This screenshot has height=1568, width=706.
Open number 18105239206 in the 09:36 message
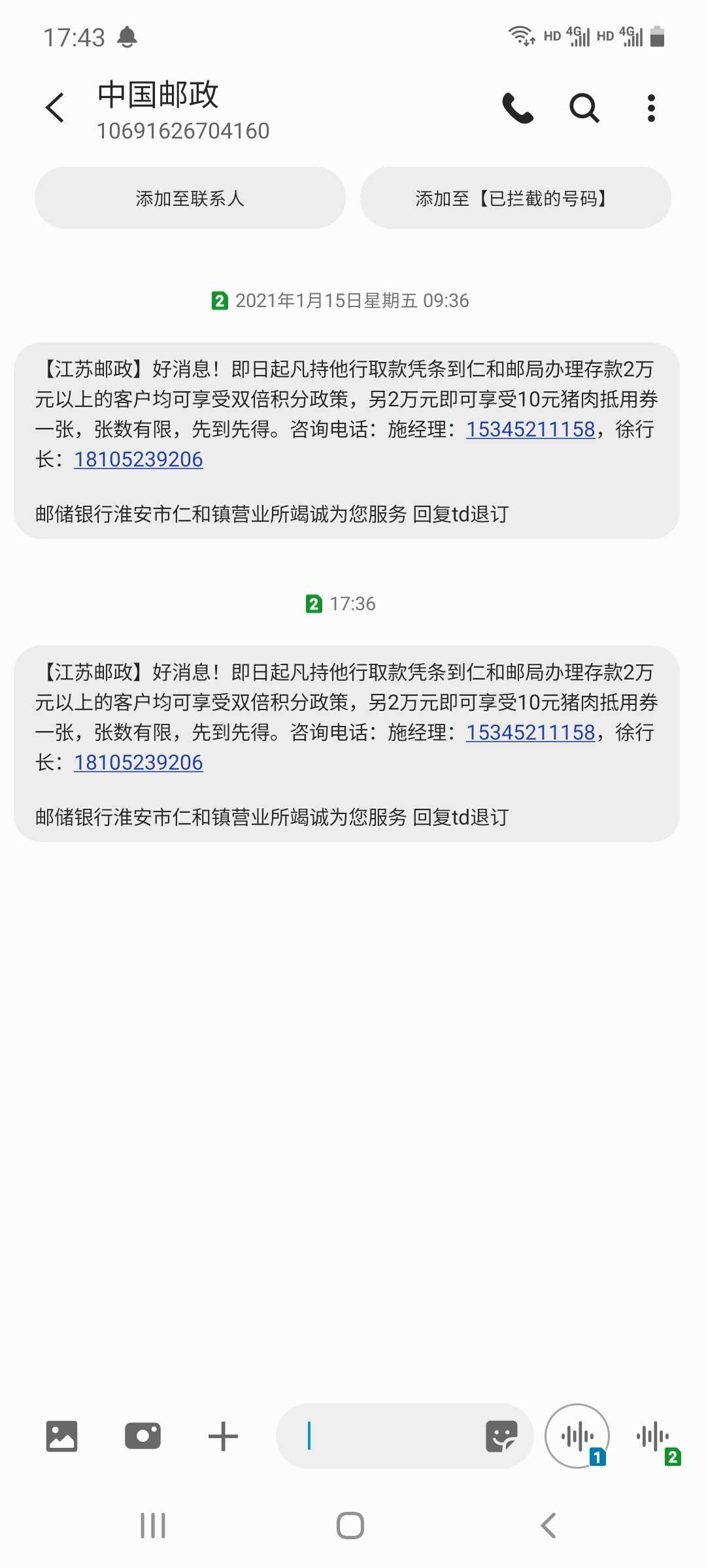tap(139, 459)
